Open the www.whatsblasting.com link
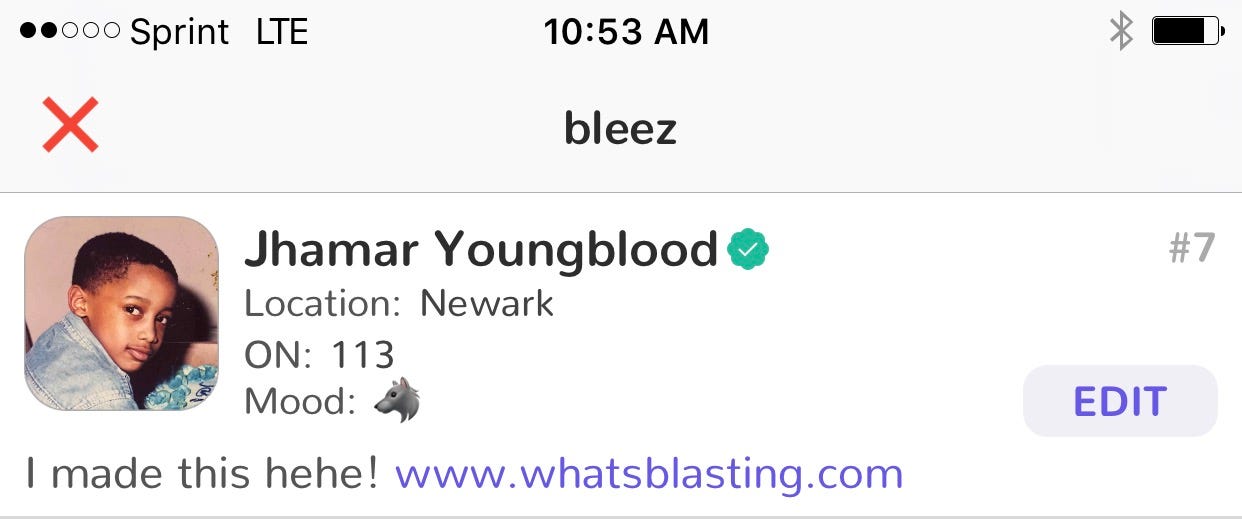This screenshot has width=1242, height=525. (649, 473)
